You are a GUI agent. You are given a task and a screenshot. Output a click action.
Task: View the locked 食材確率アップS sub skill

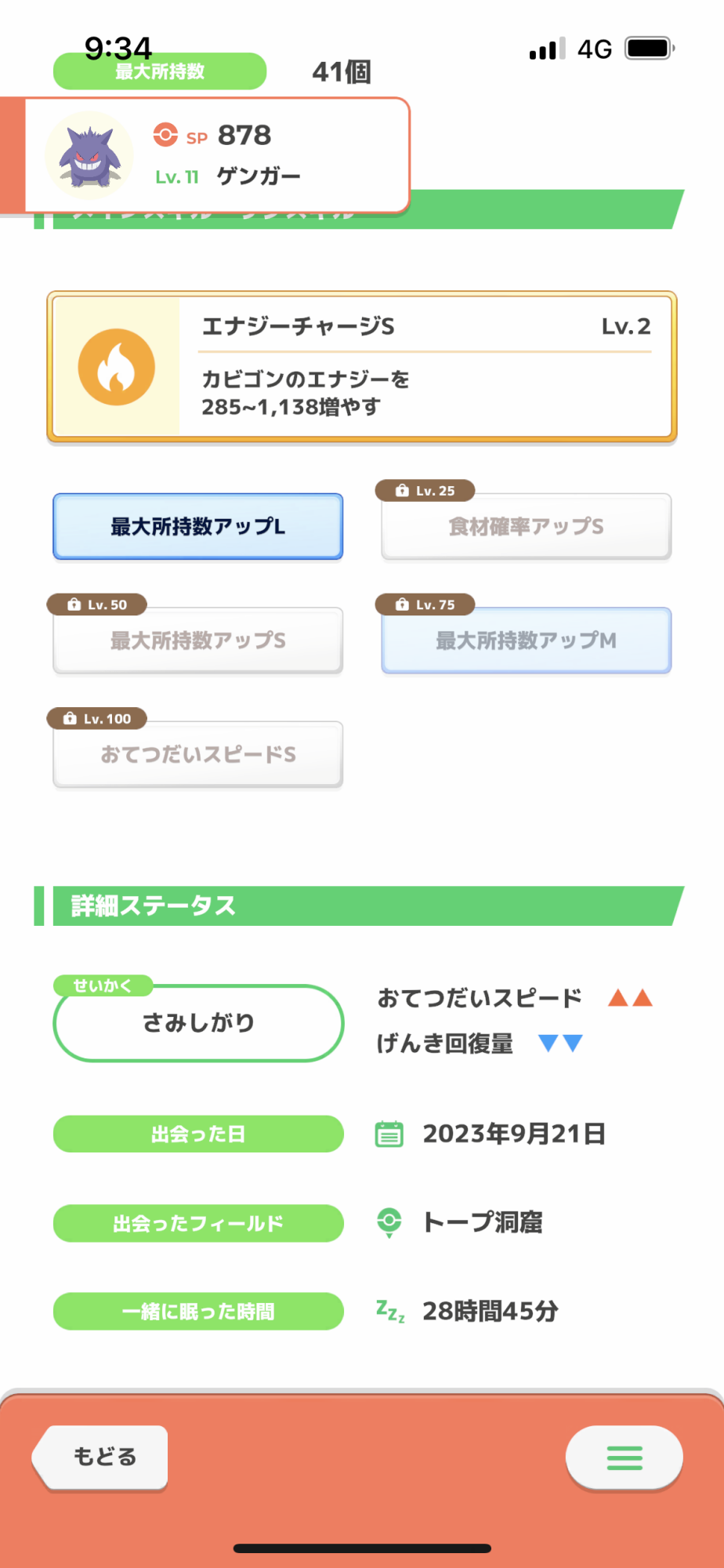point(527,526)
